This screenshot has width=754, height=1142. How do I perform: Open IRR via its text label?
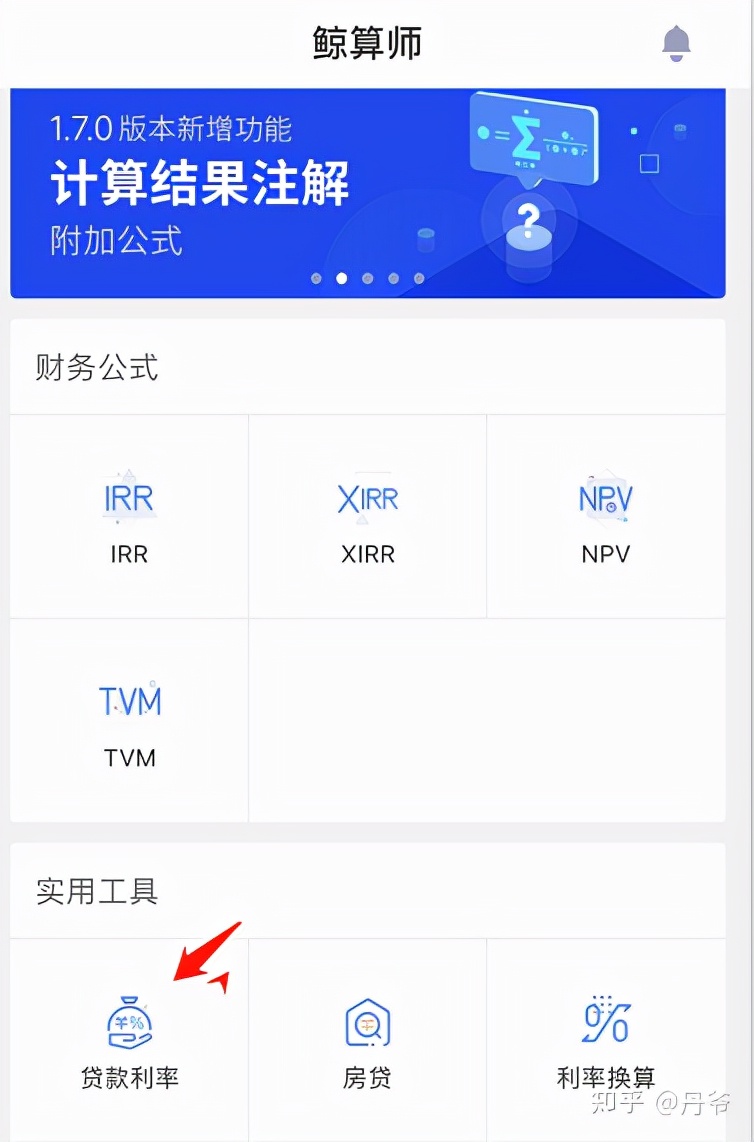(127, 554)
